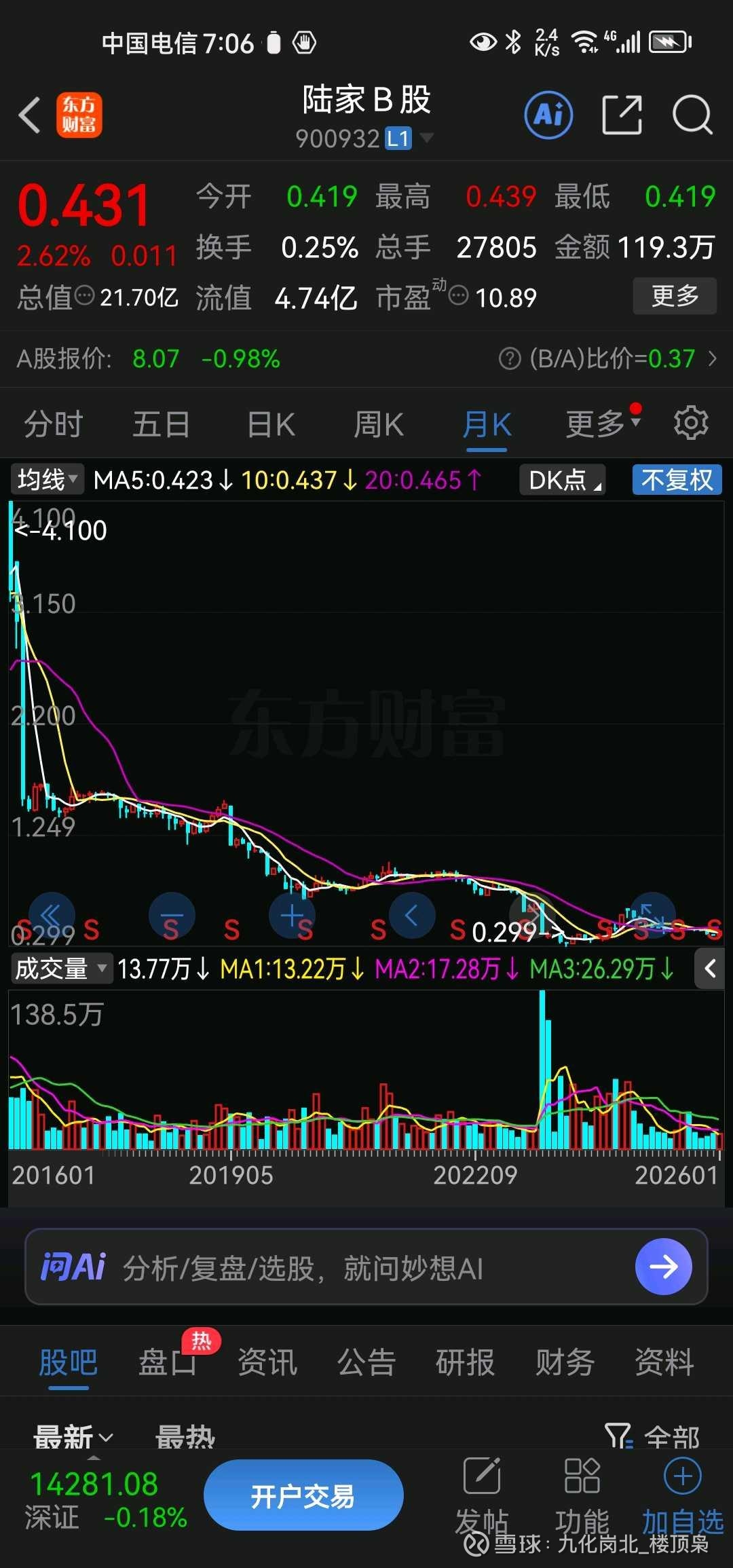
Task: Share this stock page
Action: [622, 115]
